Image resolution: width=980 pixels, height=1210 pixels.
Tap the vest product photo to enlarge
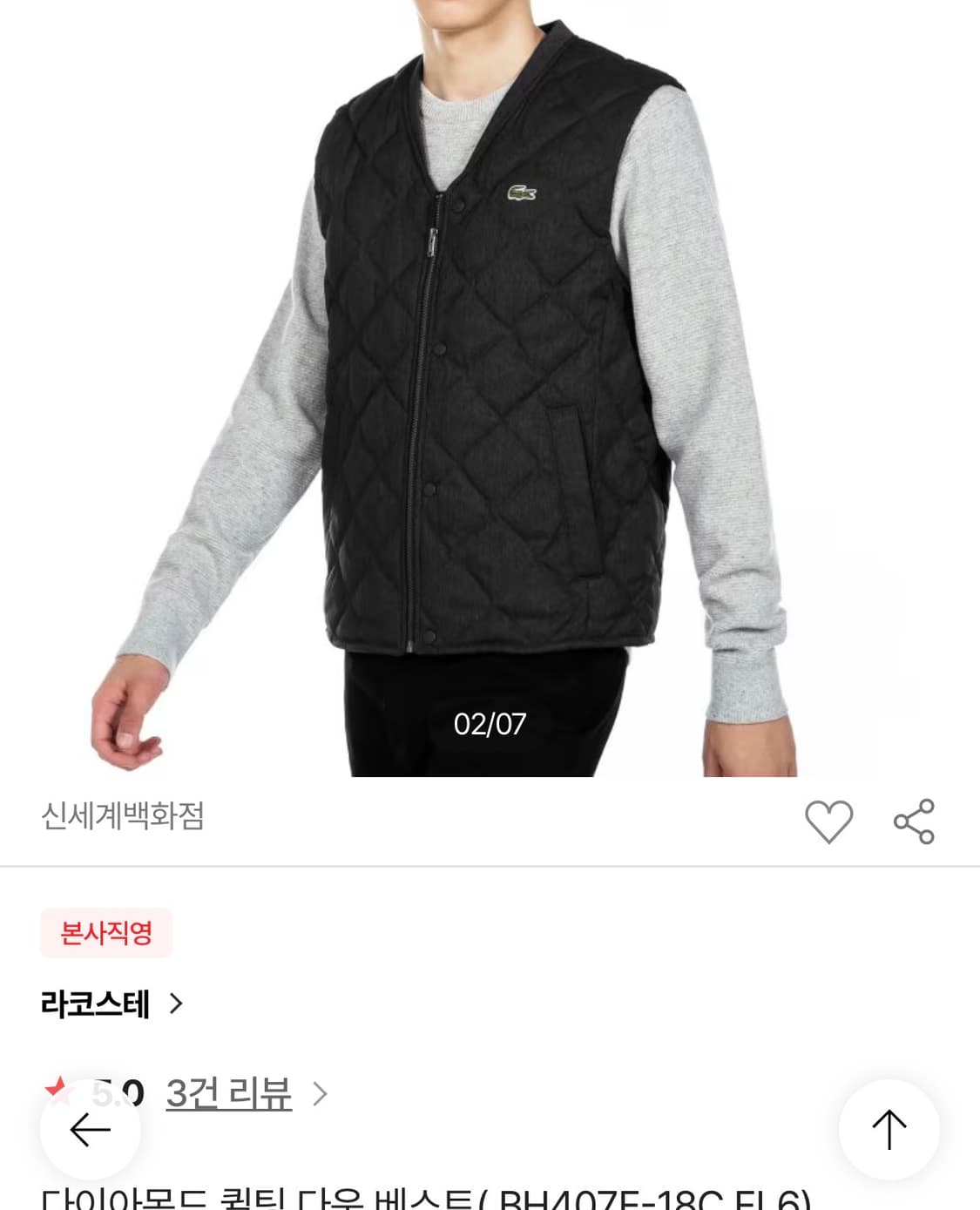(488, 383)
